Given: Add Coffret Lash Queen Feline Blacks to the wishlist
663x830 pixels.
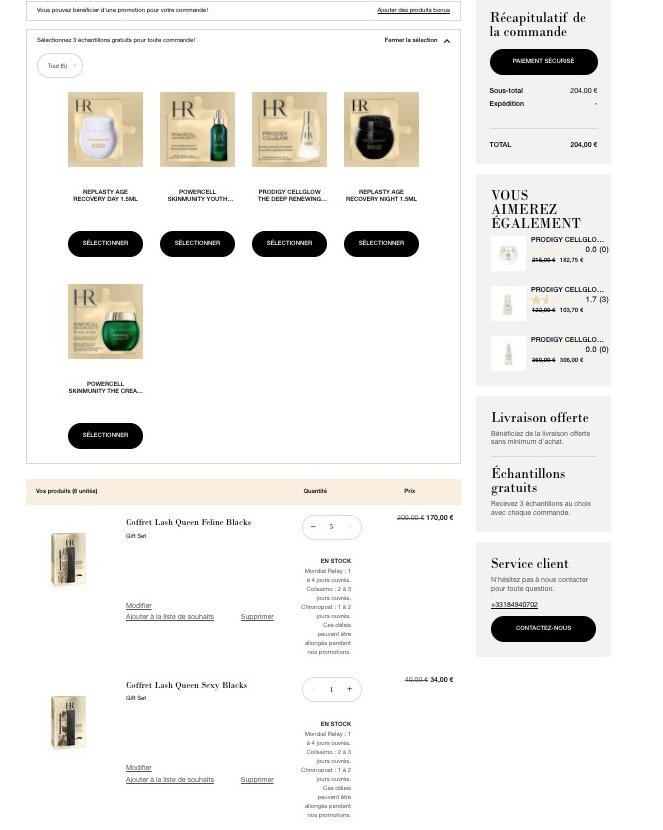Looking at the screenshot, I should click(x=170, y=617).
